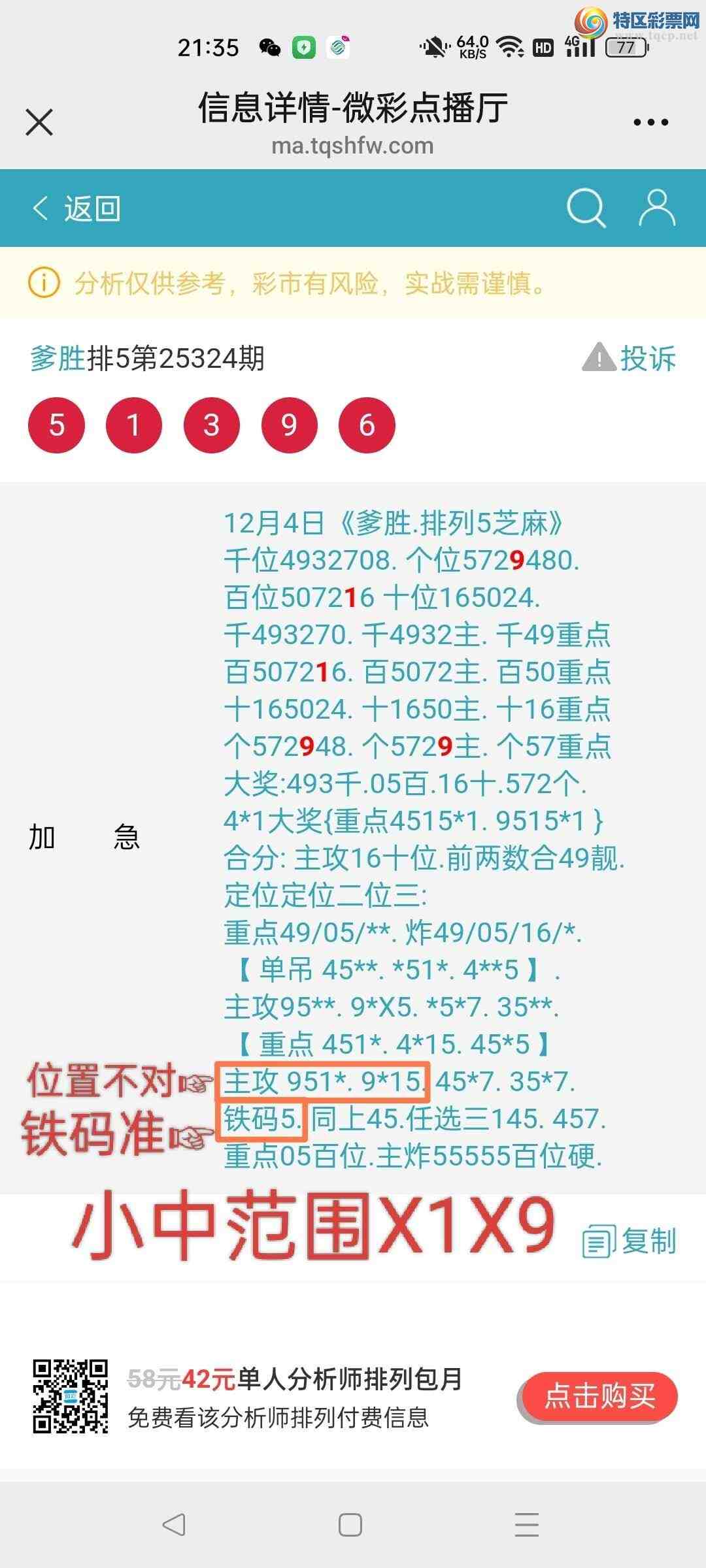The image size is (706, 1568).
Task: Tap the ma.tqshfw.com address text
Action: click(x=352, y=146)
